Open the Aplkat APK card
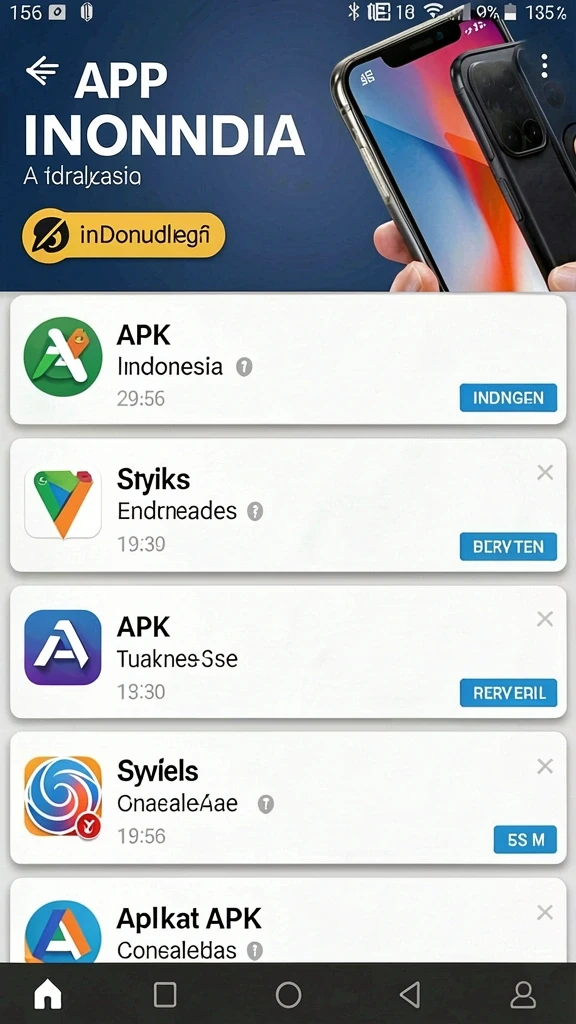This screenshot has width=576, height=1024. click(x=288, y=920)
